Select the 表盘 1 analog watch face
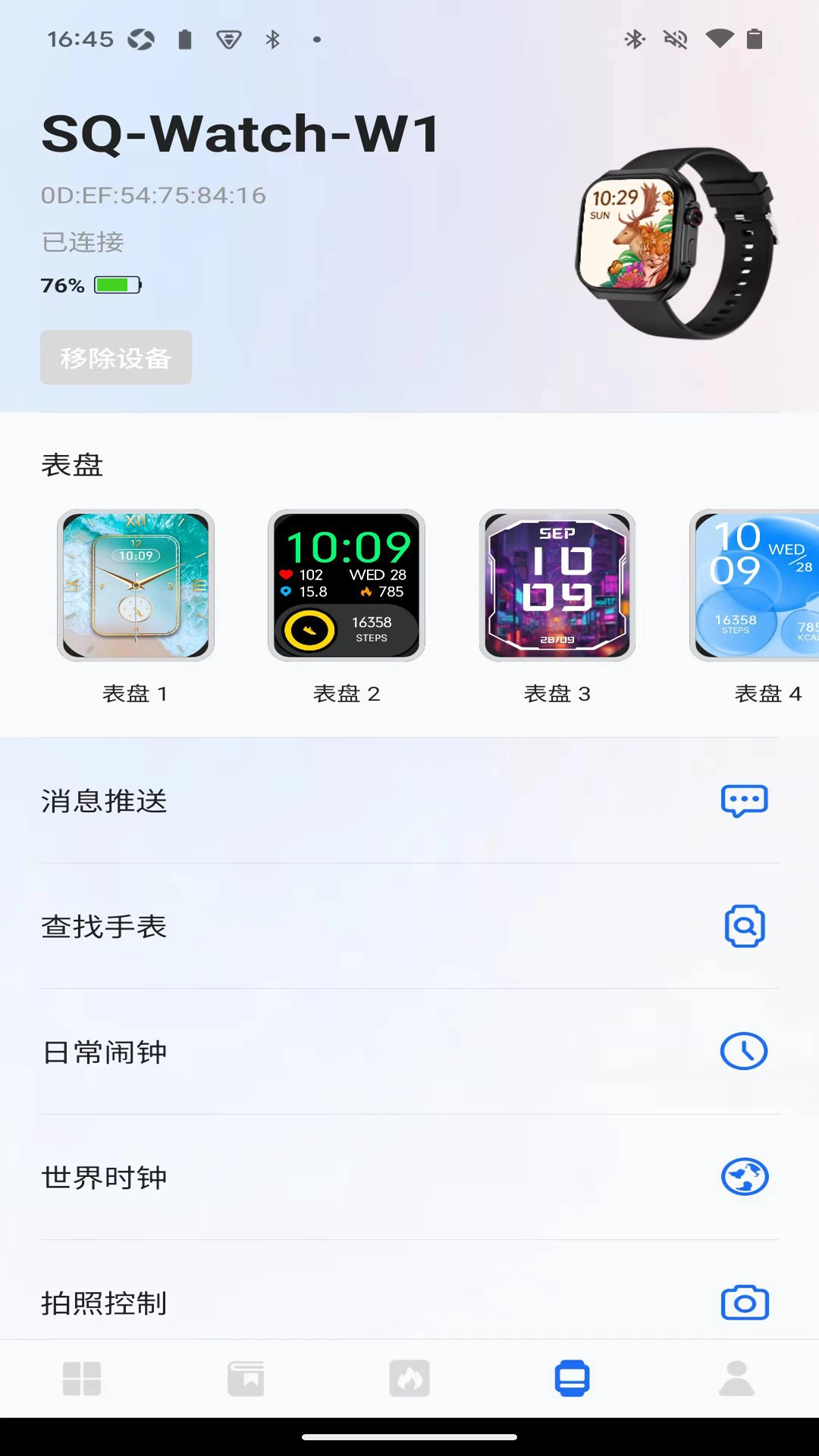This screenshot has width=819, height=1456. pyautogui.click(x=136, y=585)
